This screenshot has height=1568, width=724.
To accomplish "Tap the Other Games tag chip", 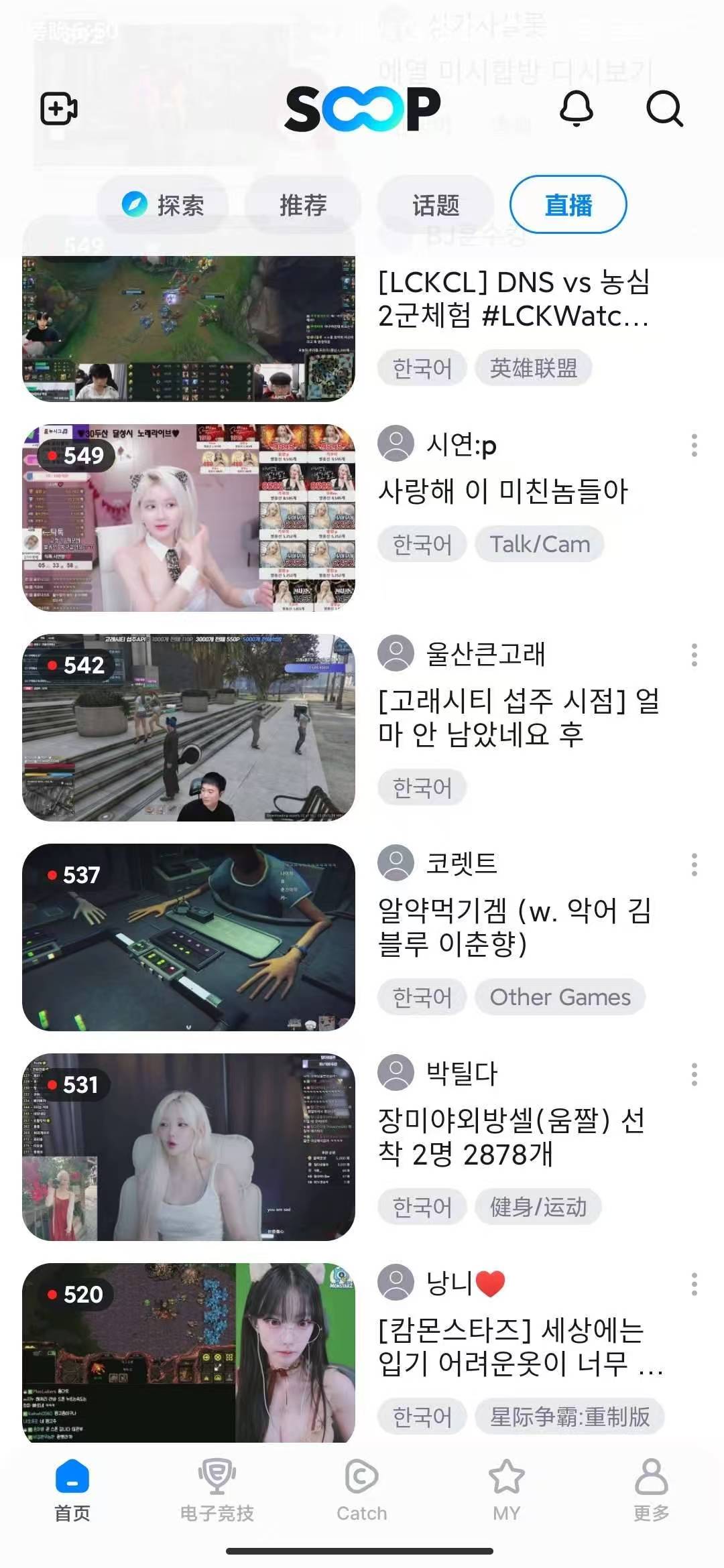I will tap(560, 997).
